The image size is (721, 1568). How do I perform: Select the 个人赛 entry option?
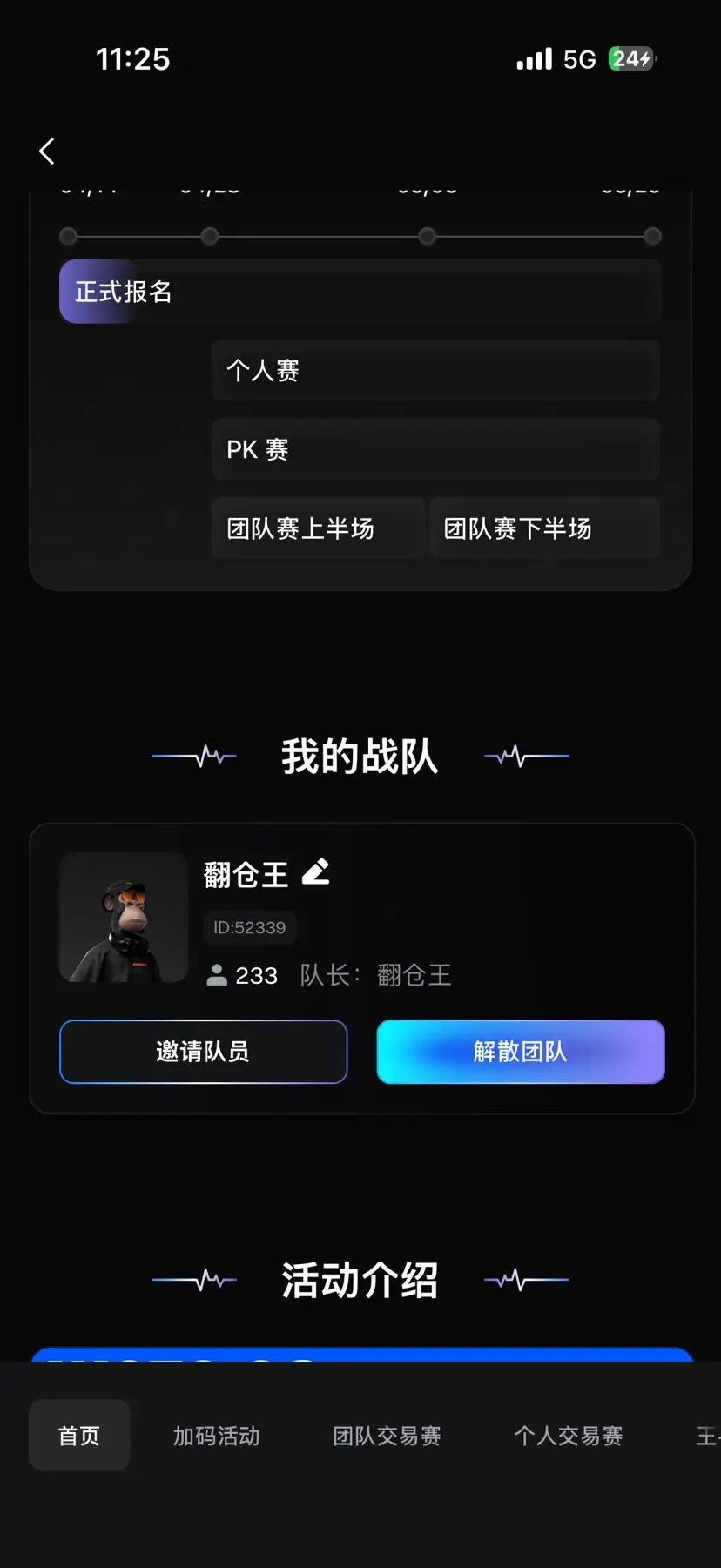pyautogui.click(x=435, y=370)
